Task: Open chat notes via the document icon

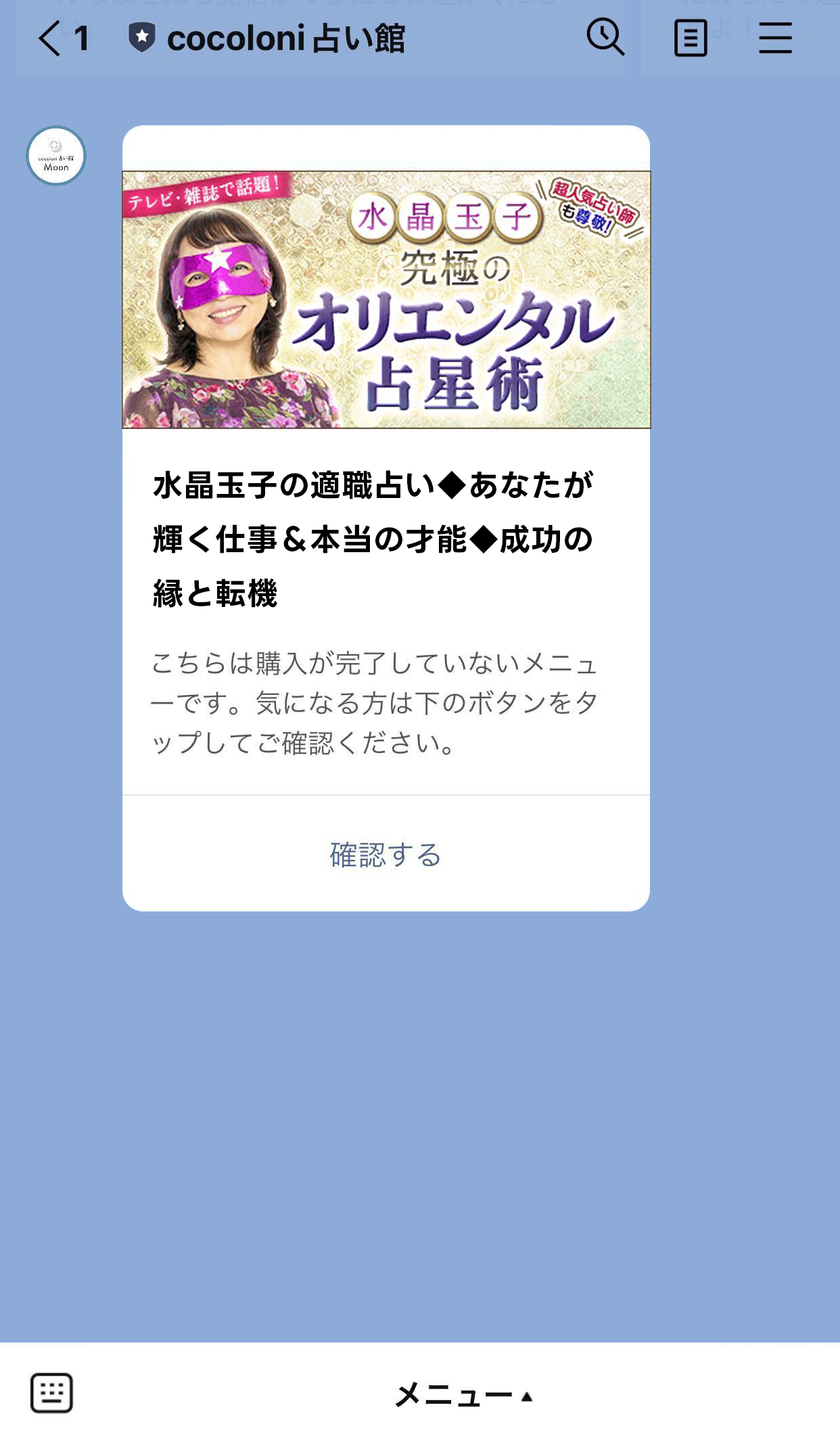Action: (691, 39)
